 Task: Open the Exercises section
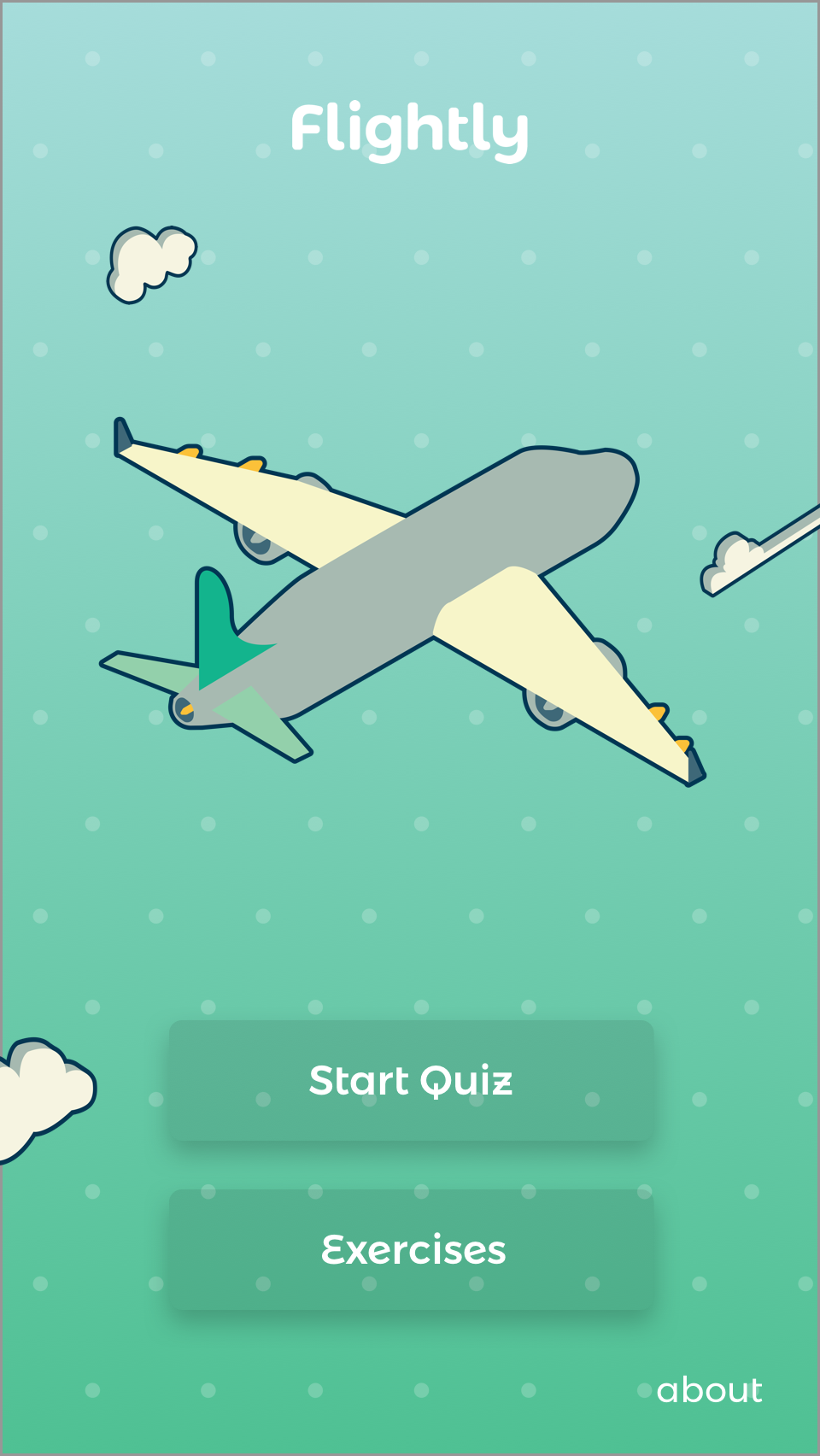(411, 1249)
